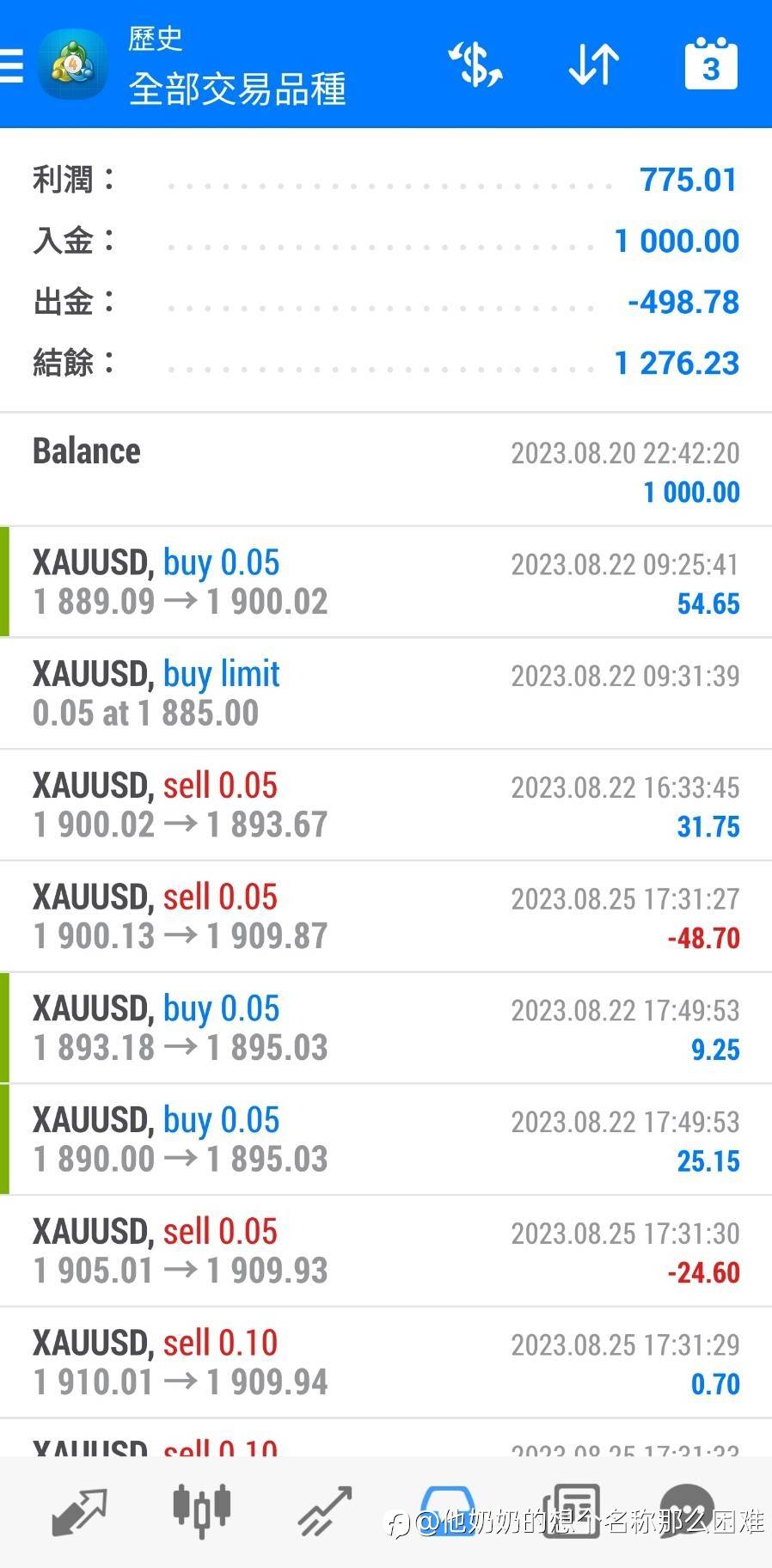Open the sort order arrows
This screenshot has height=1568, width=772.
click(593, 64)
